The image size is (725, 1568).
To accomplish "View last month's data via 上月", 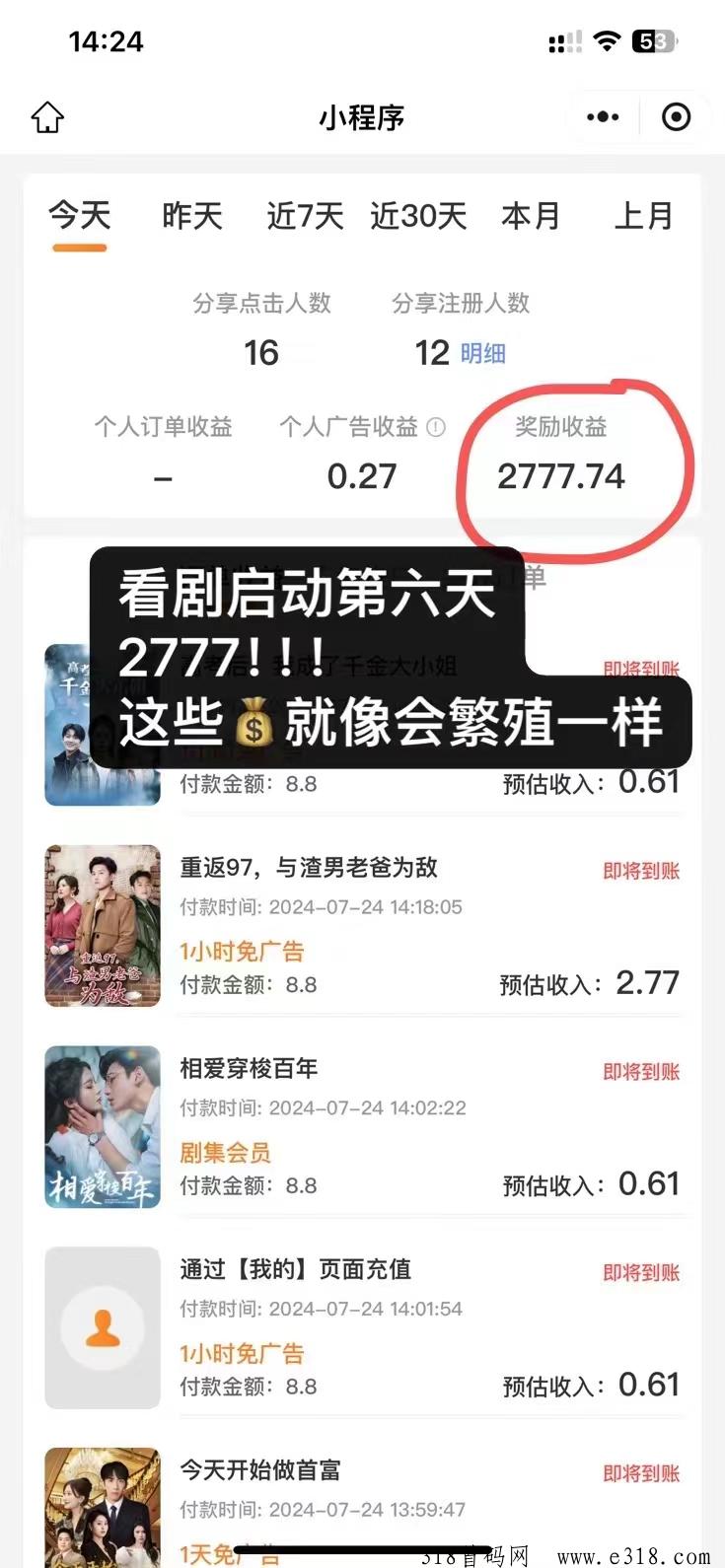I will (643, 216).
